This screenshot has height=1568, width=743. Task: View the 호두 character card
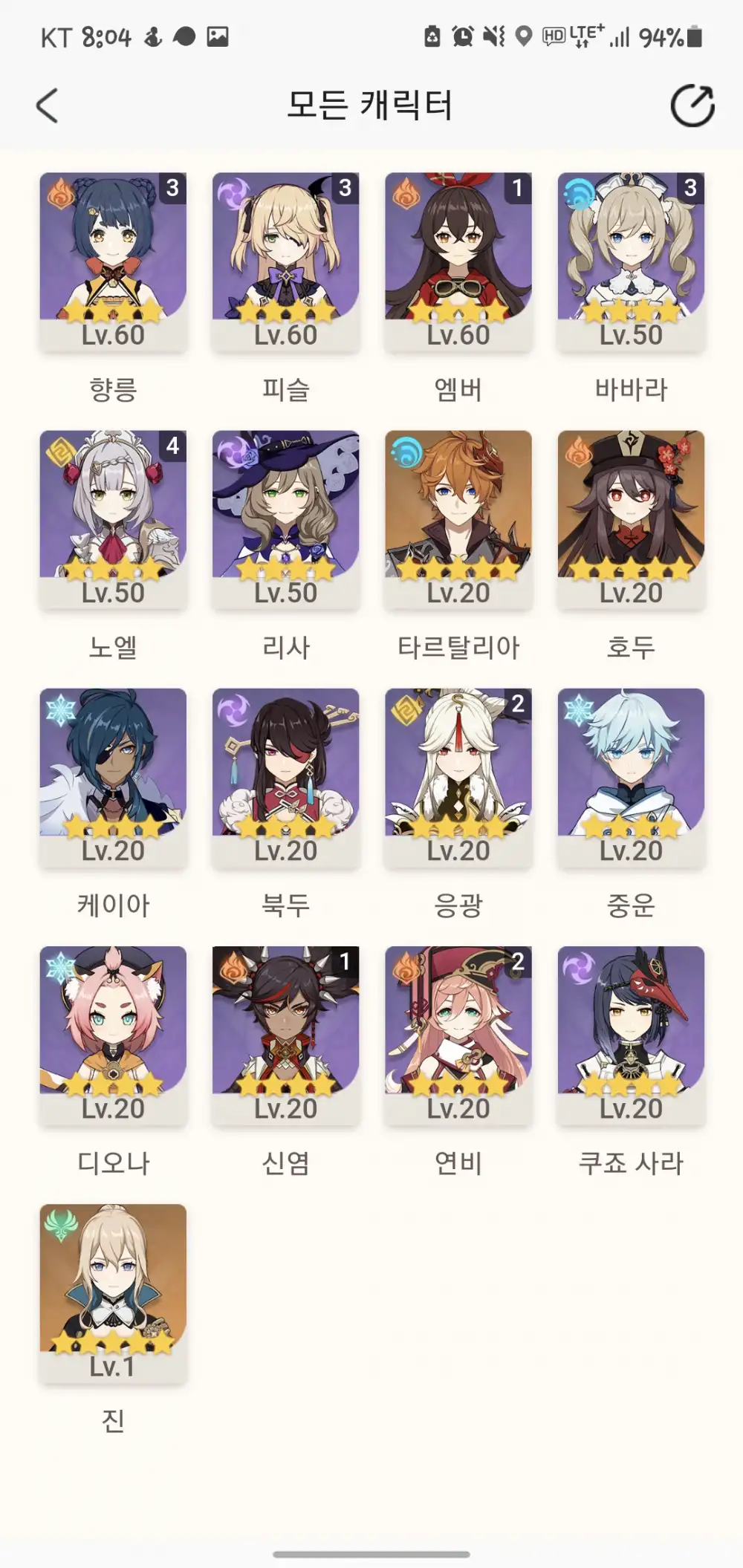630,519
